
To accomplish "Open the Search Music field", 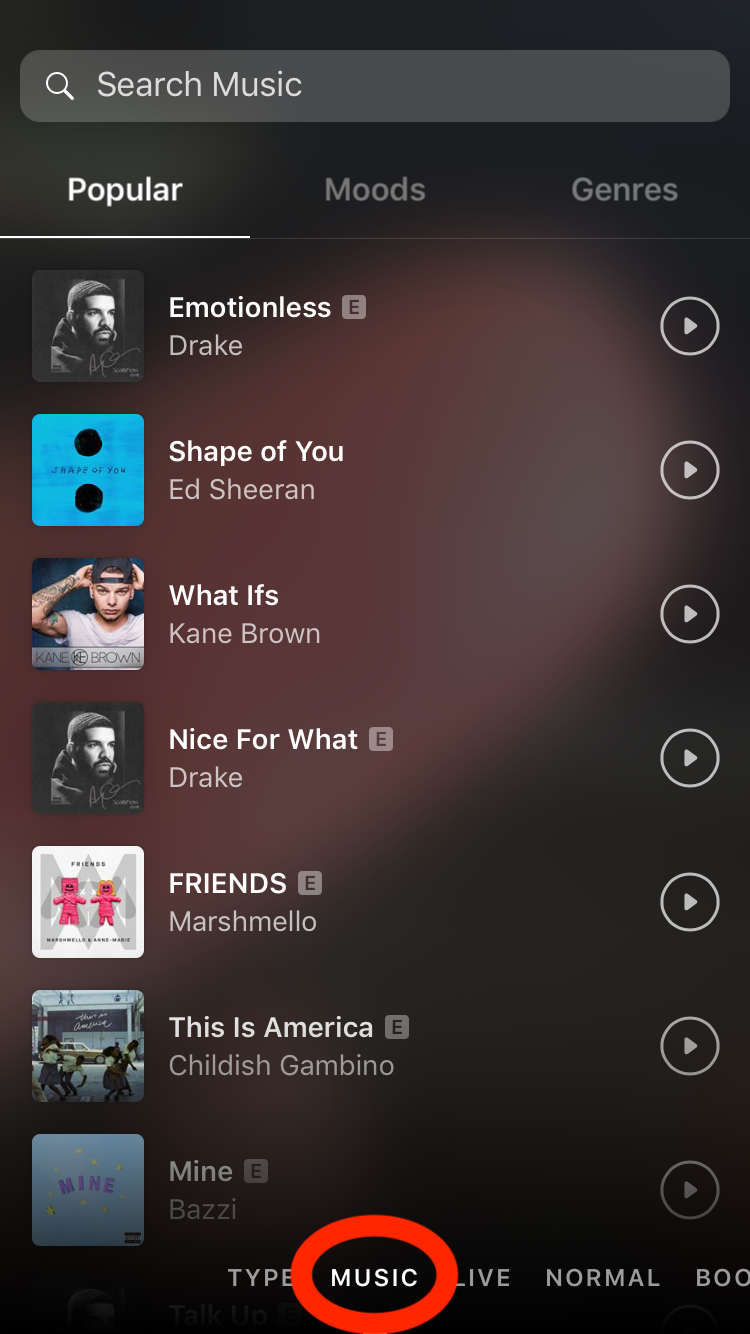I will [375, 86].
